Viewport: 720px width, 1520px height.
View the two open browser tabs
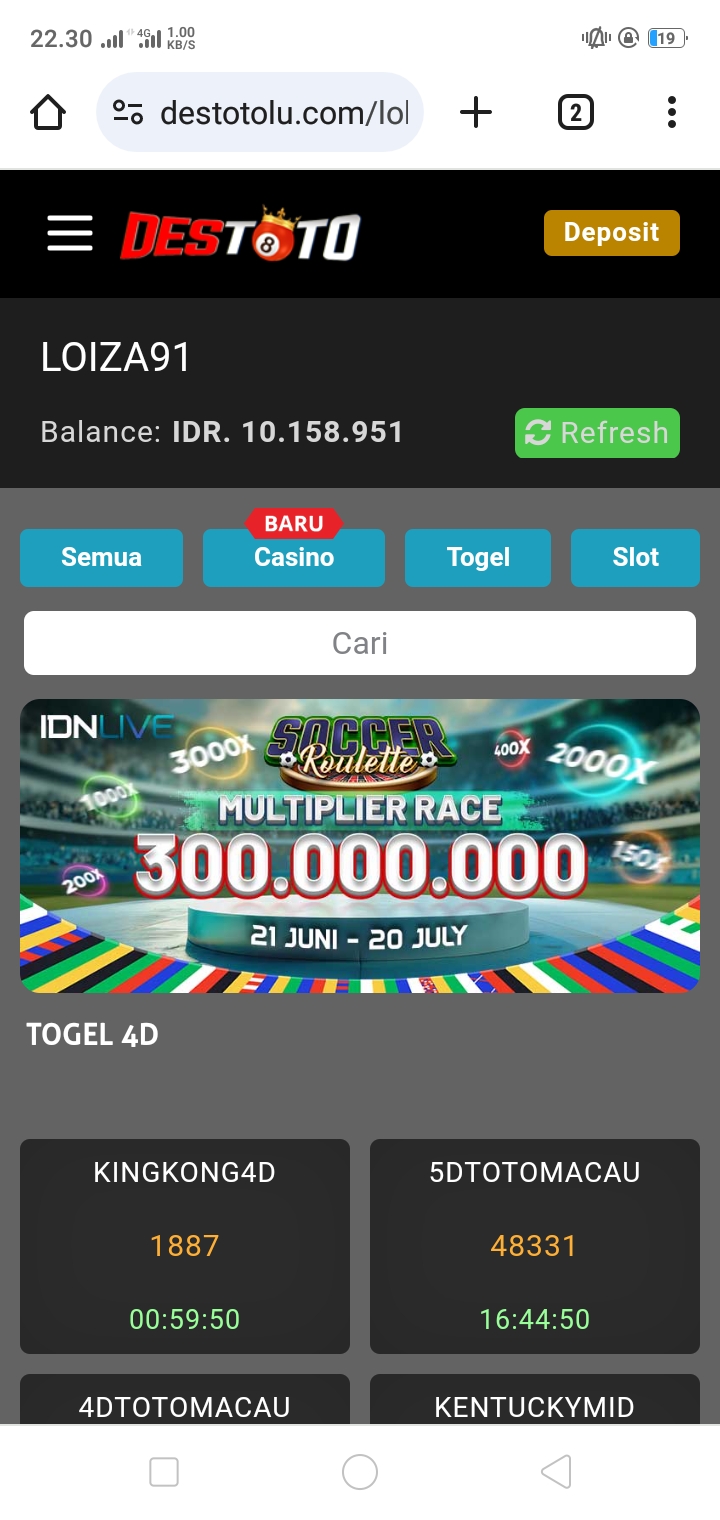575,113
